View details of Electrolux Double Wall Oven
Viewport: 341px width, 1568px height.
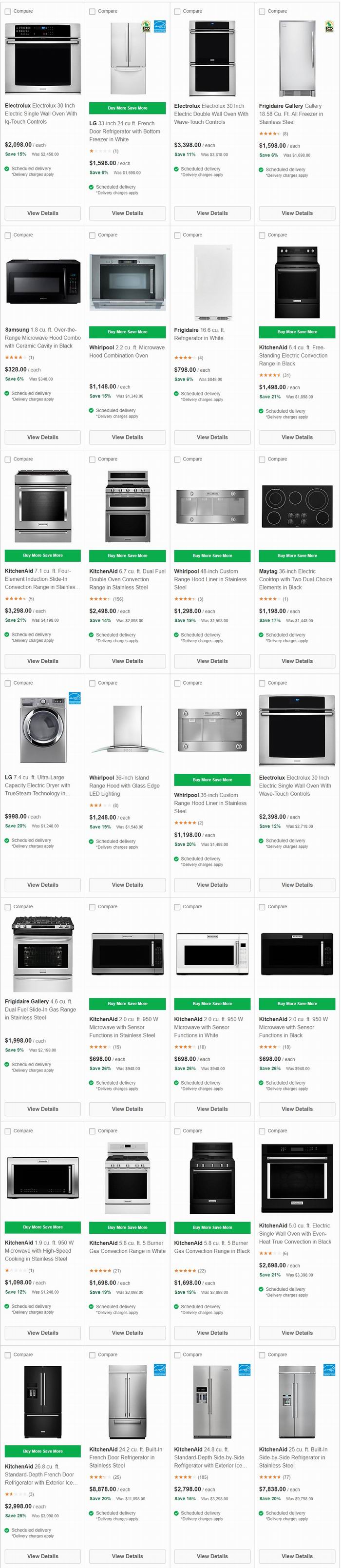(x=212, y=213)
